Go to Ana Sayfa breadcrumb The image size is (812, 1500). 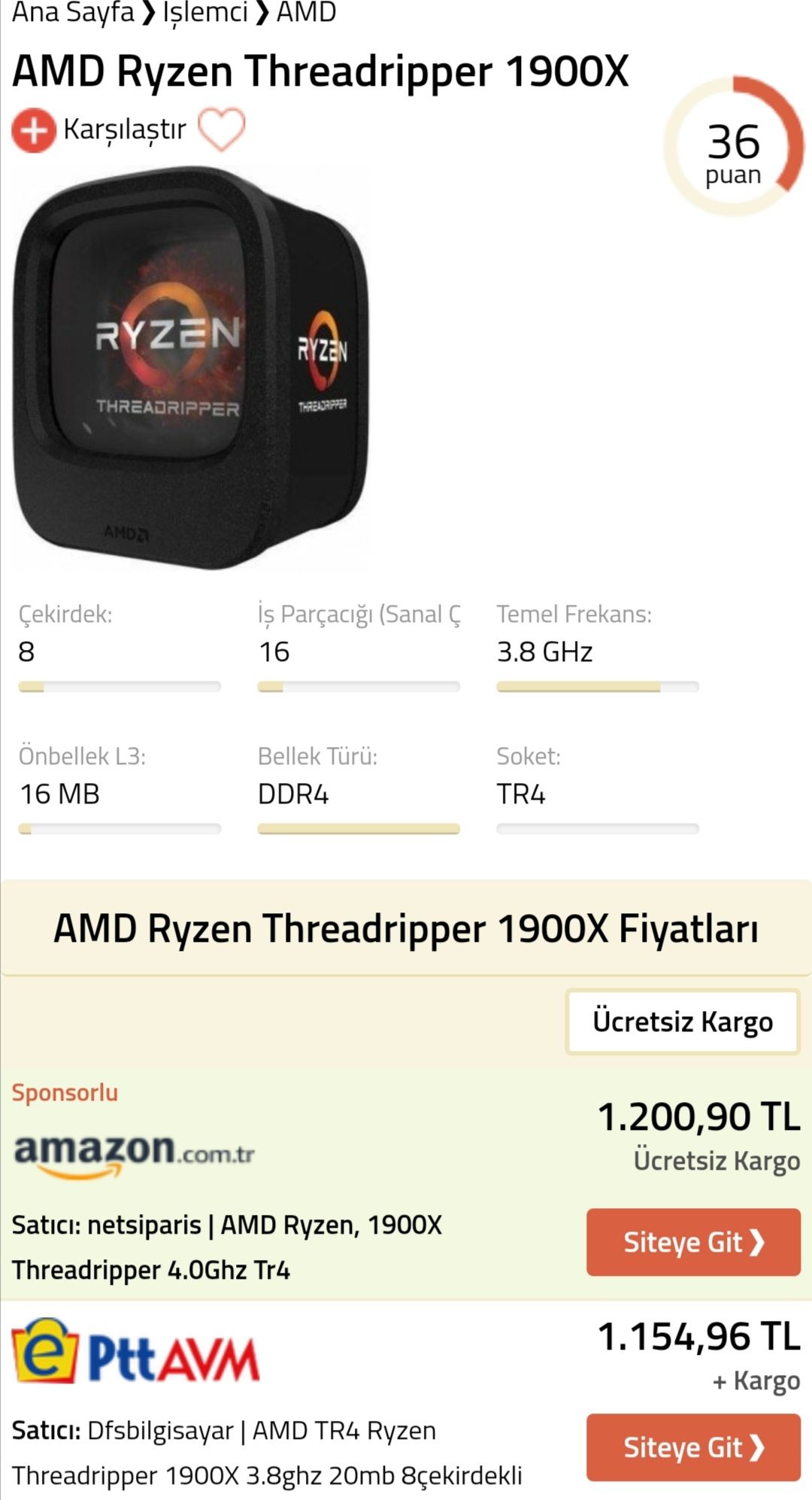tap(72, 12)
